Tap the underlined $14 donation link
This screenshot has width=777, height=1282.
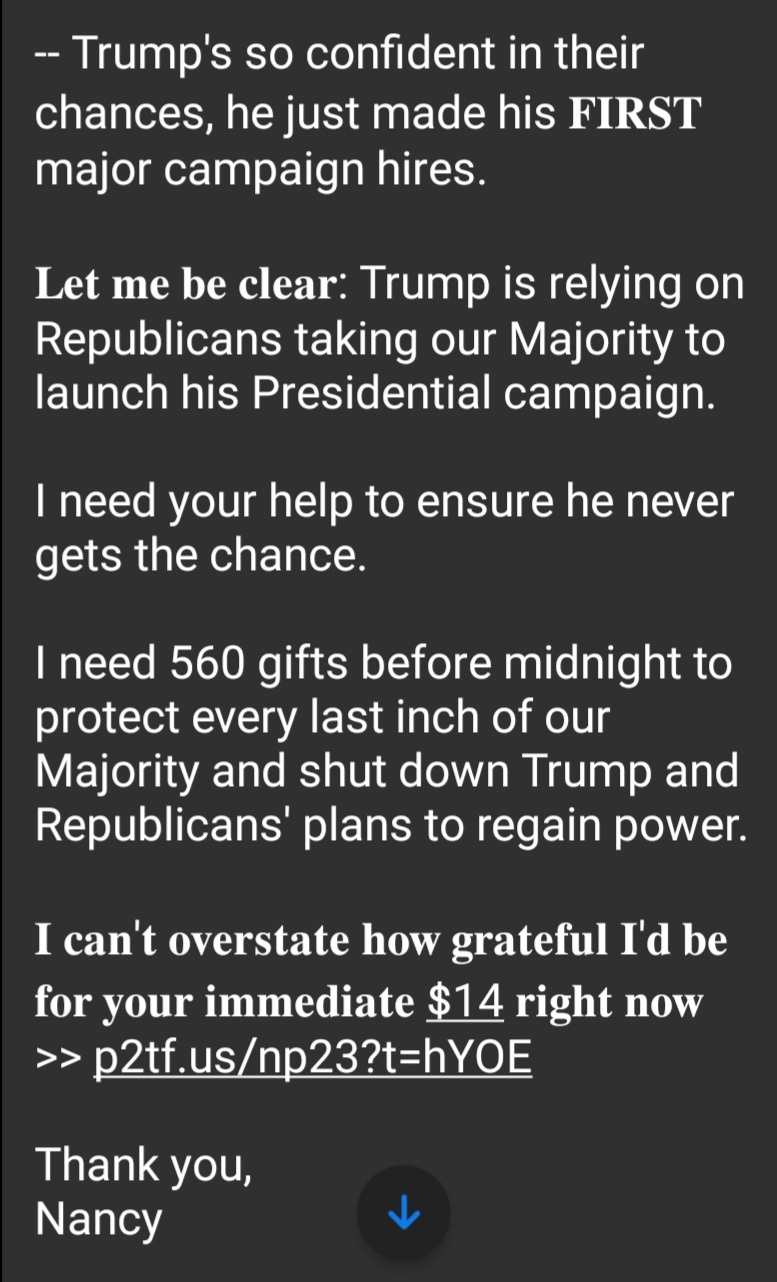click(x=464, y=1001)
